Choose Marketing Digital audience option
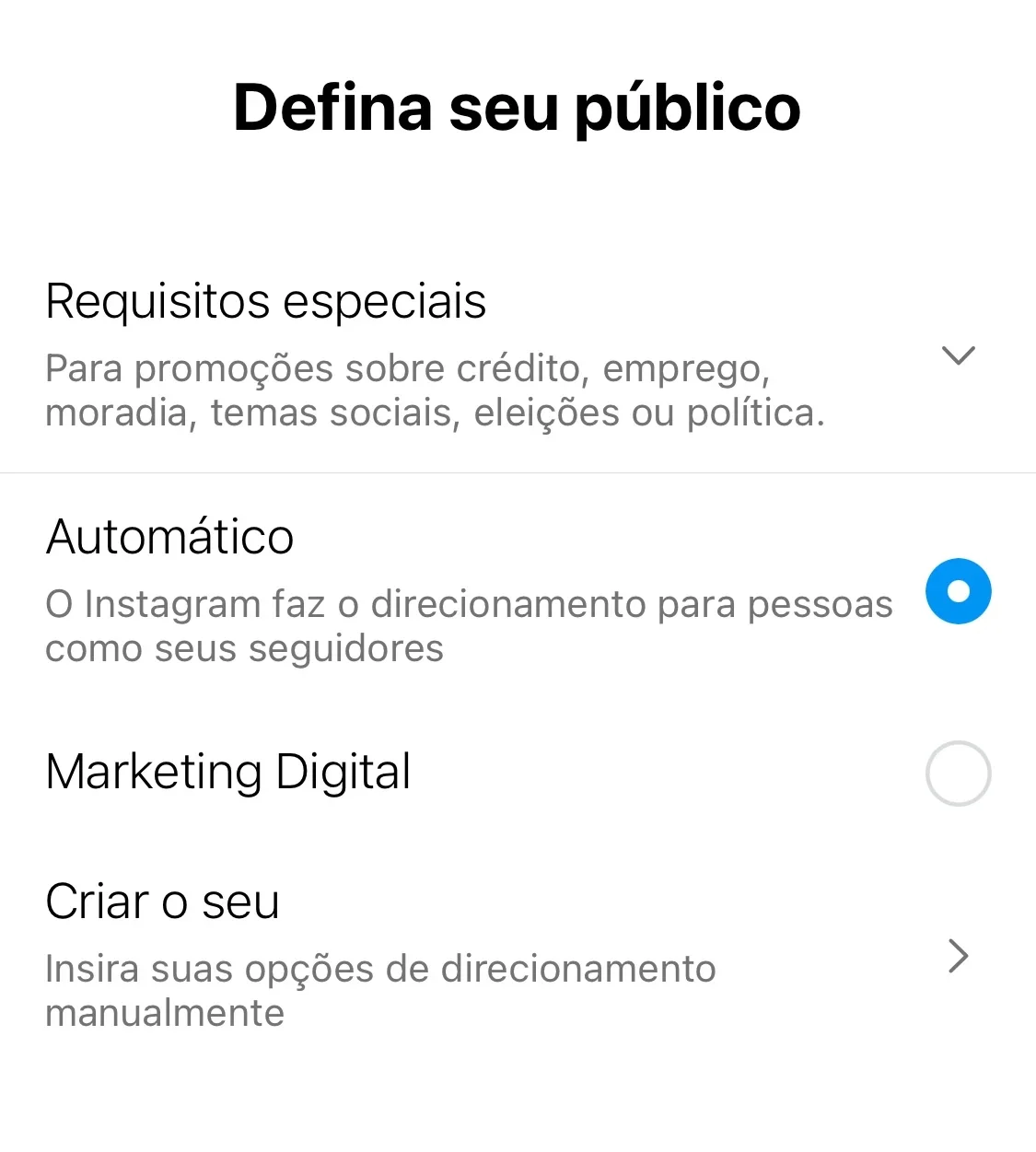The height and width of the screenshot is (1152, 1036). [227, 774]
